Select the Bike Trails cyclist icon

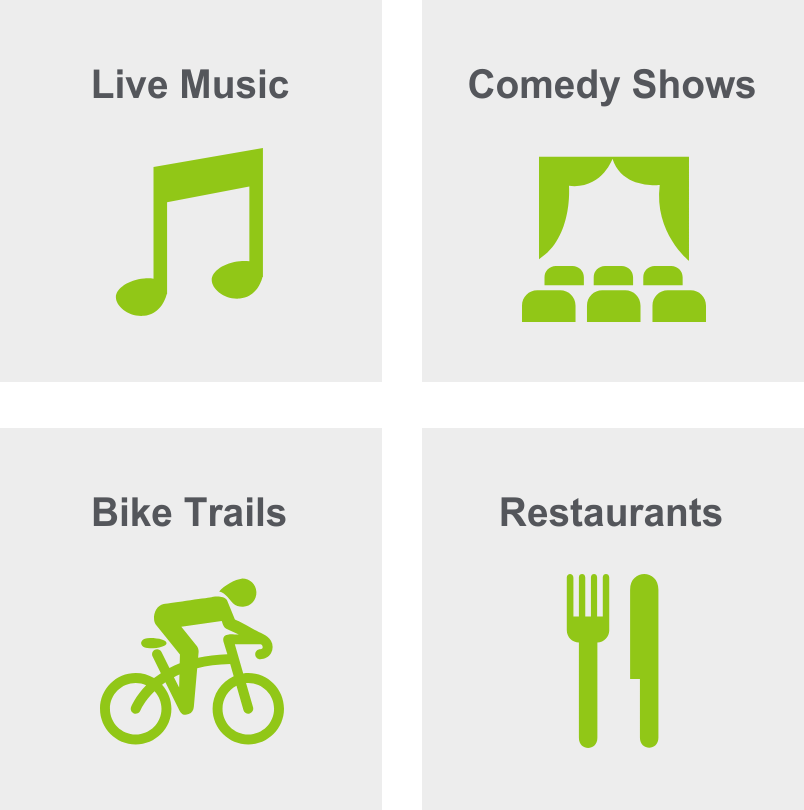click(190, 660)
